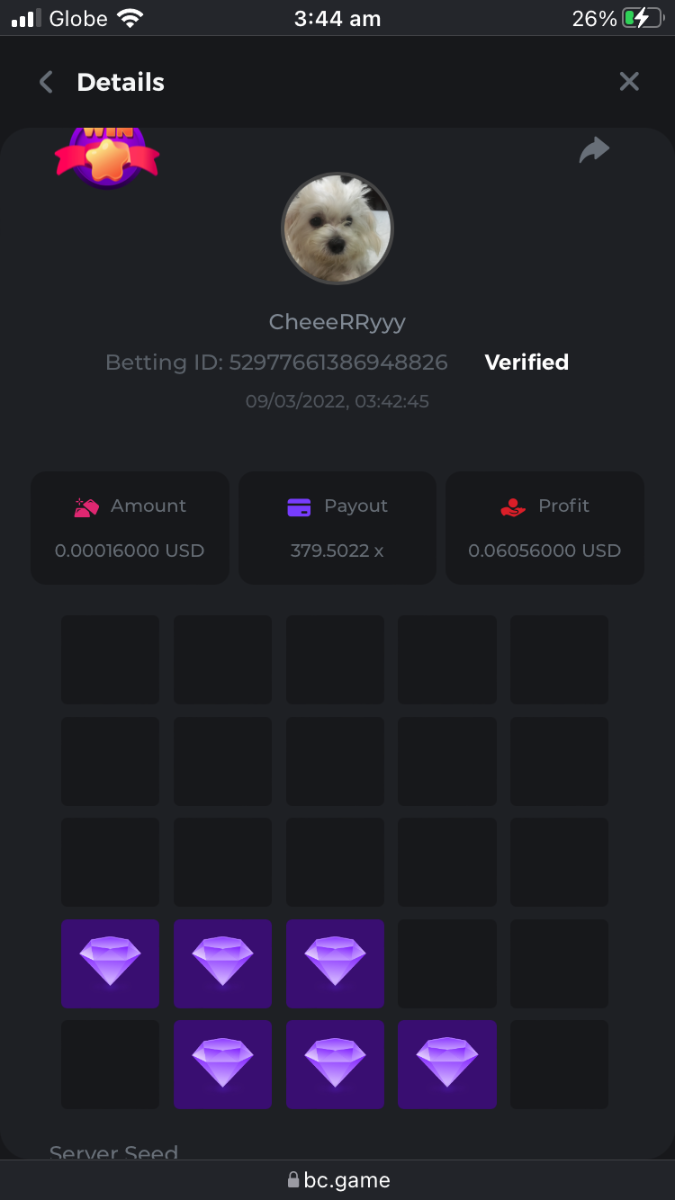Open CheeeRRyyy's profile avatar

[x=337, y=229]
